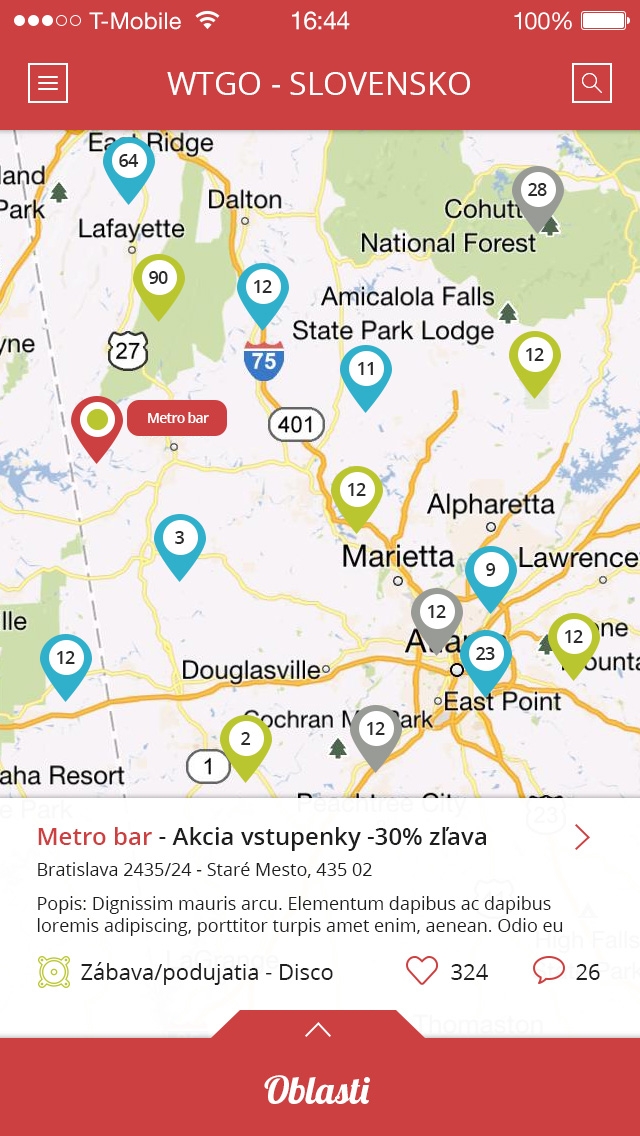The width and height of the screenshot is (640, 1136).
Task: Tap the red Metro bar label
Action: pos(177,418)
